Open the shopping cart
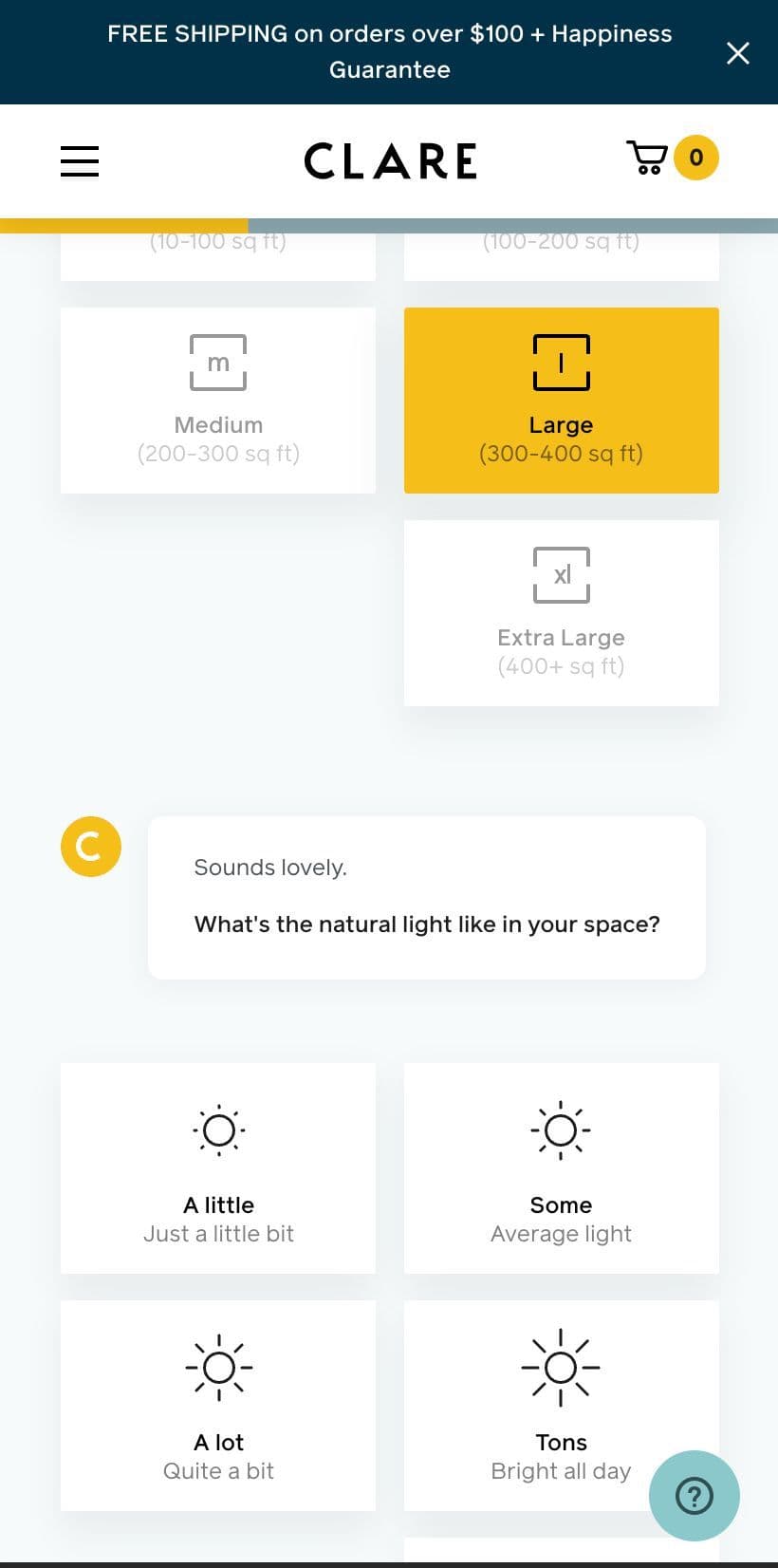 click(671, 158)
